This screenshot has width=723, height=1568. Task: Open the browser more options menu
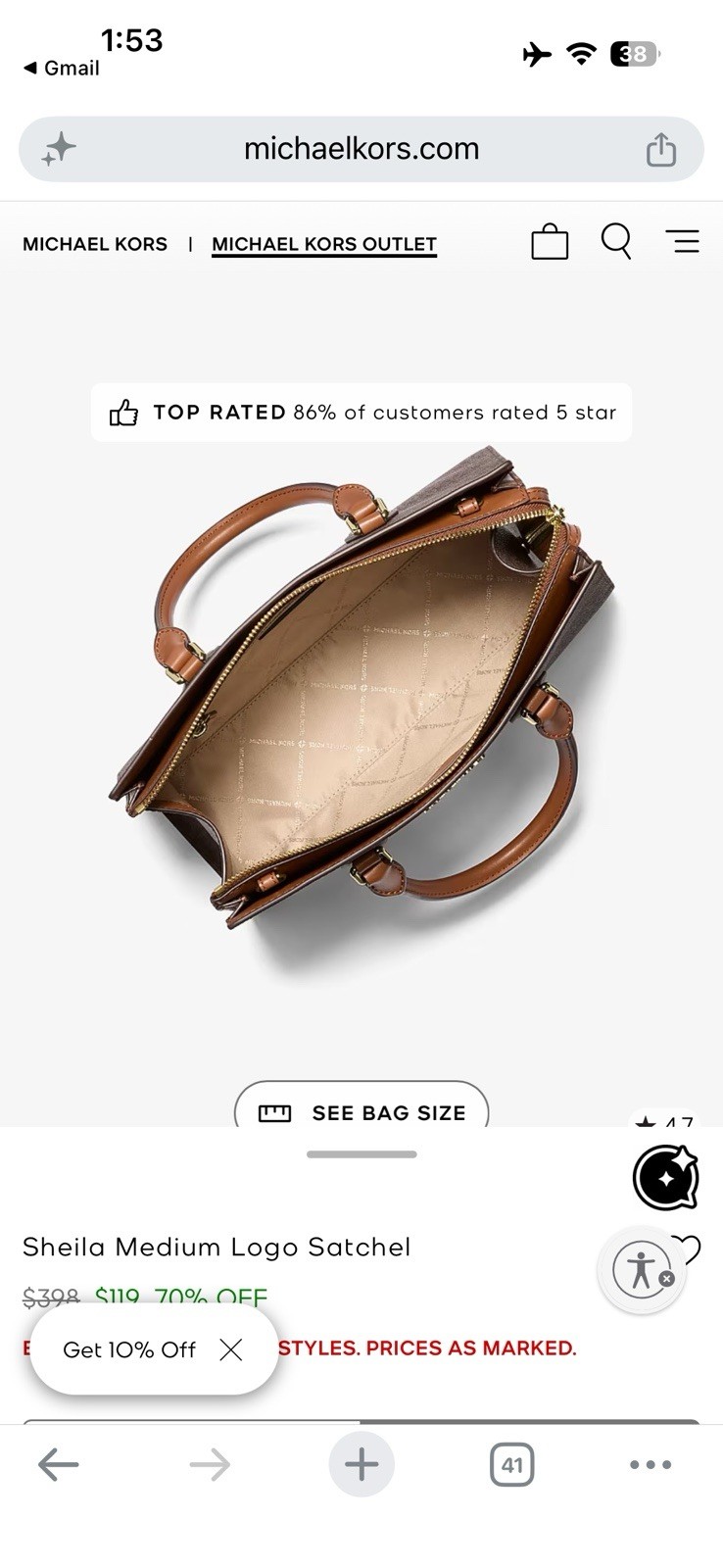(x=651, y=1465)
